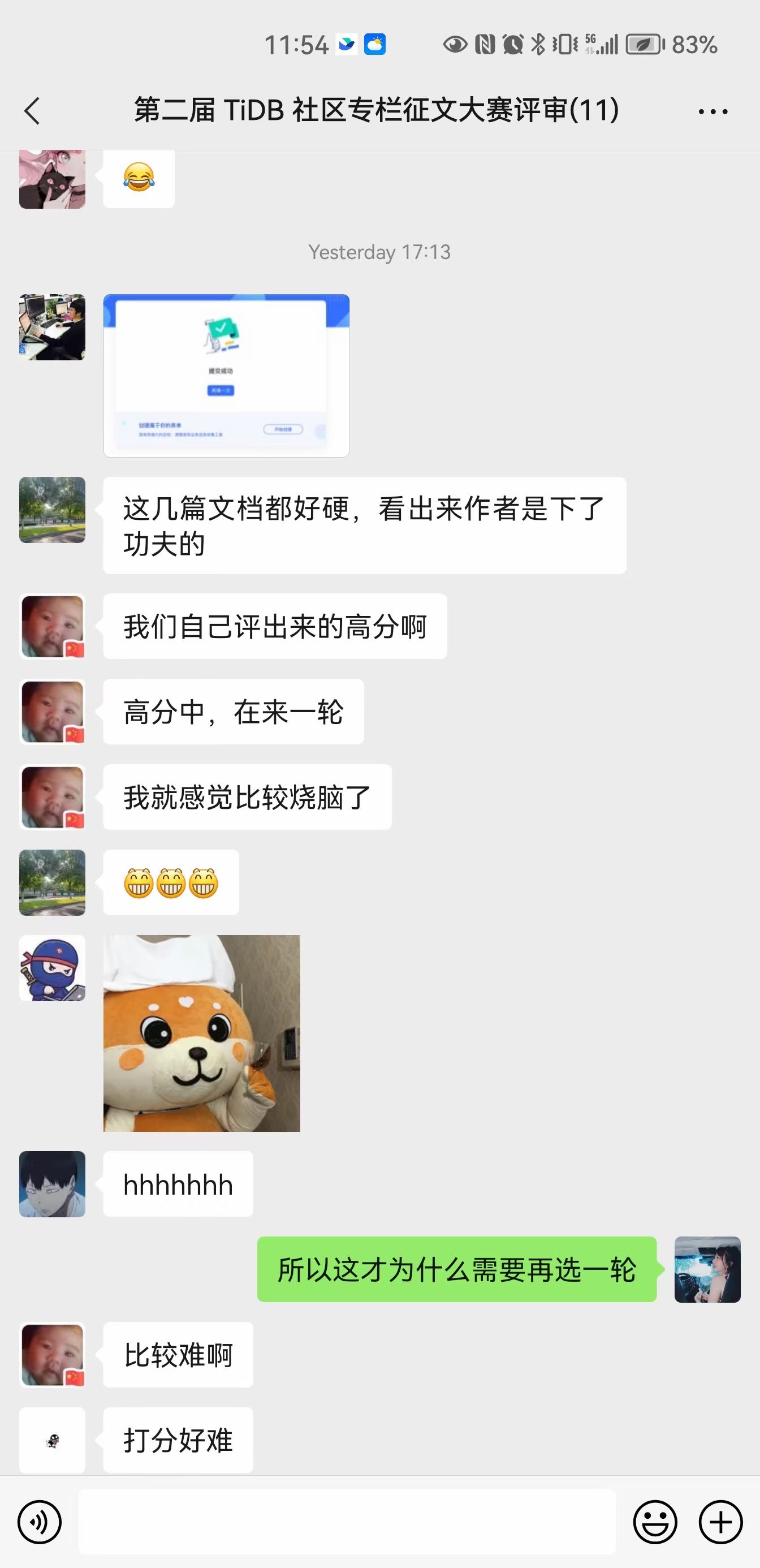Tap the message text input field
Image resolution: width=760 pixels, height=1568 pixels.
click(347, 1521)
